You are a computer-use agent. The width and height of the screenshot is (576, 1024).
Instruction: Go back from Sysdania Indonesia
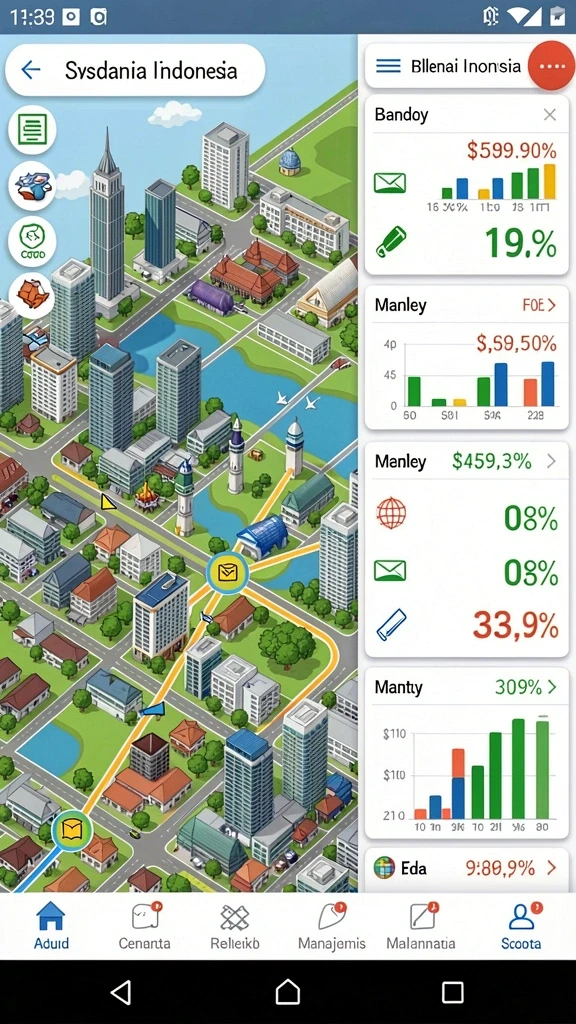click(x=31, y=70)
